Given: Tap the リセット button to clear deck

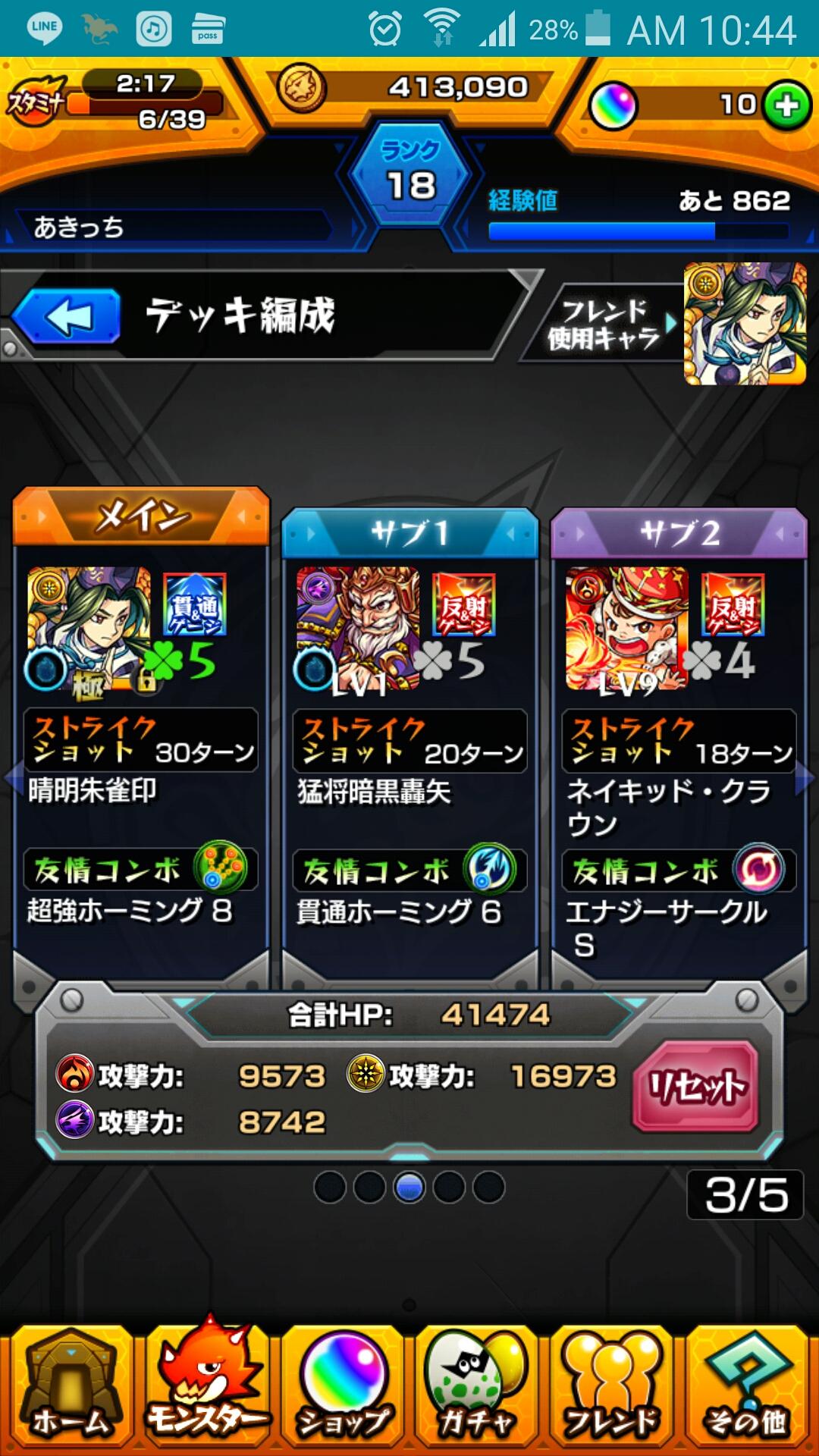Looking at the screenshot, I should click(x=695, y=1087).
